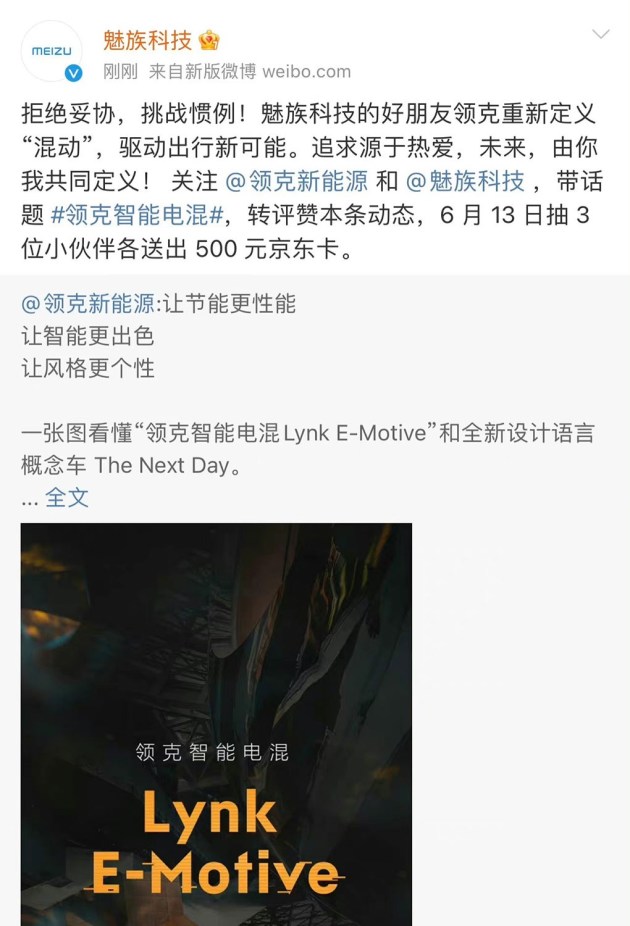Image resolution: width=630 pixels, height=926 pixels.
Task: Open 魅族科技 account name
Action: coord(147,40)
